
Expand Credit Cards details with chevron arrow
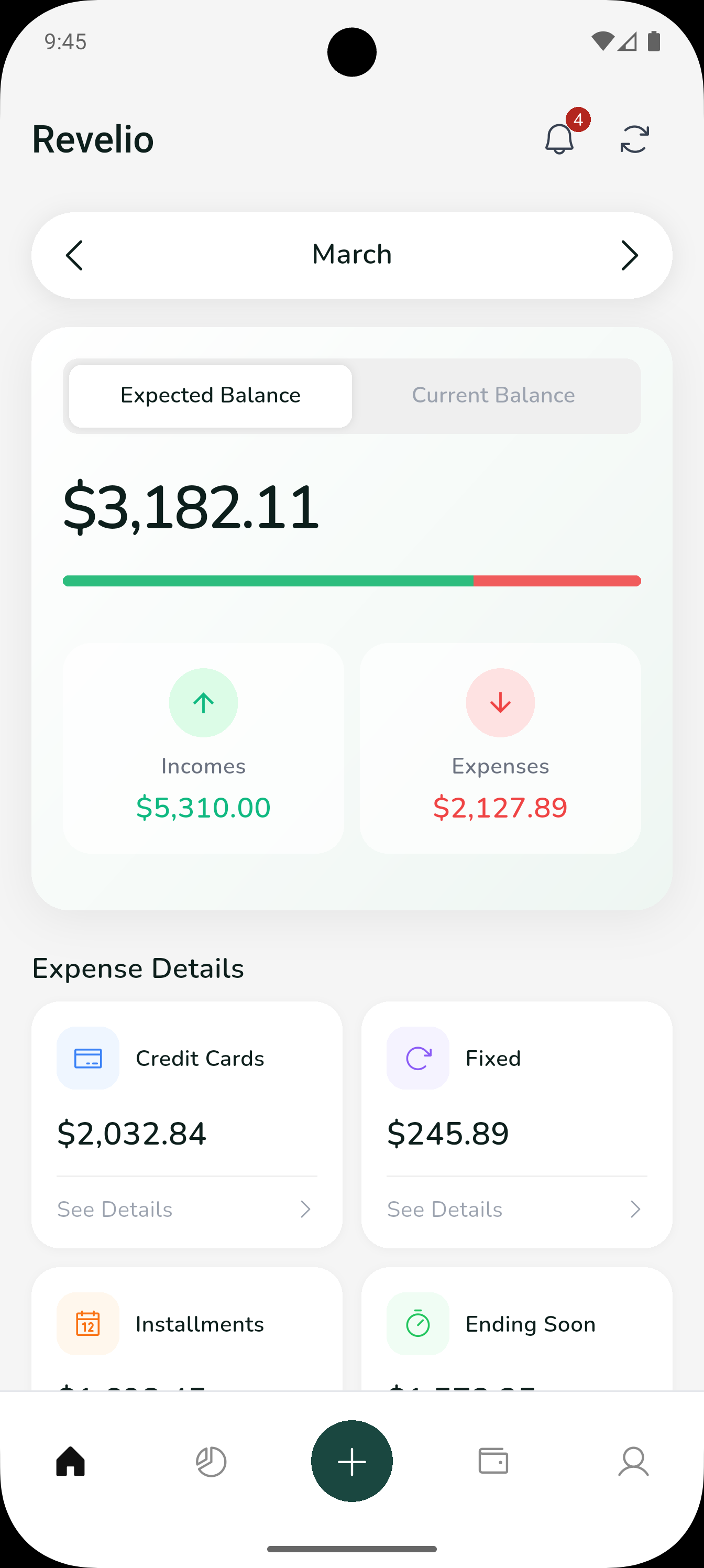pos(305,1210)
